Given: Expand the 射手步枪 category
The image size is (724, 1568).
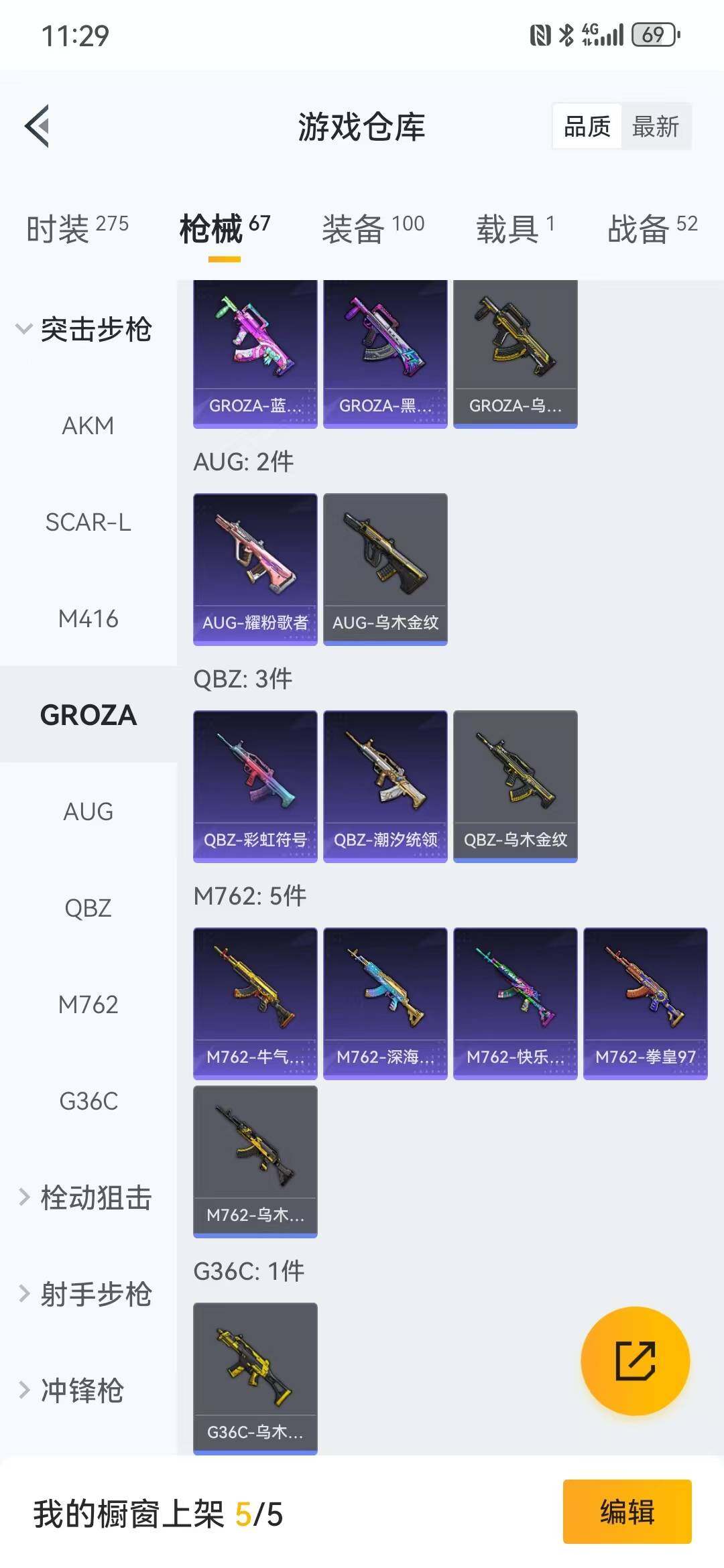Looking at the screenshot, I should [x=85, y=1294].
